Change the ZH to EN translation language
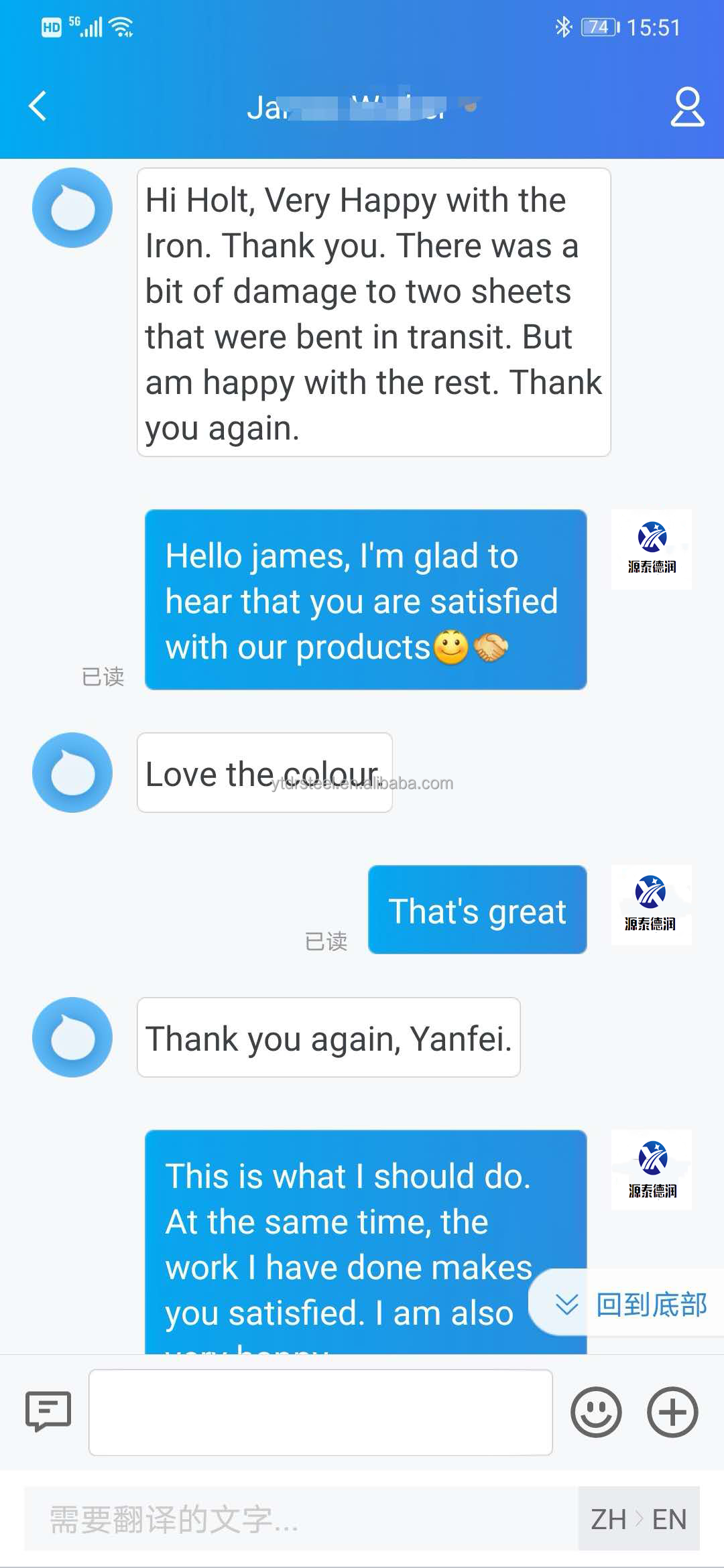724x1568 pixels. [638, 1519]
